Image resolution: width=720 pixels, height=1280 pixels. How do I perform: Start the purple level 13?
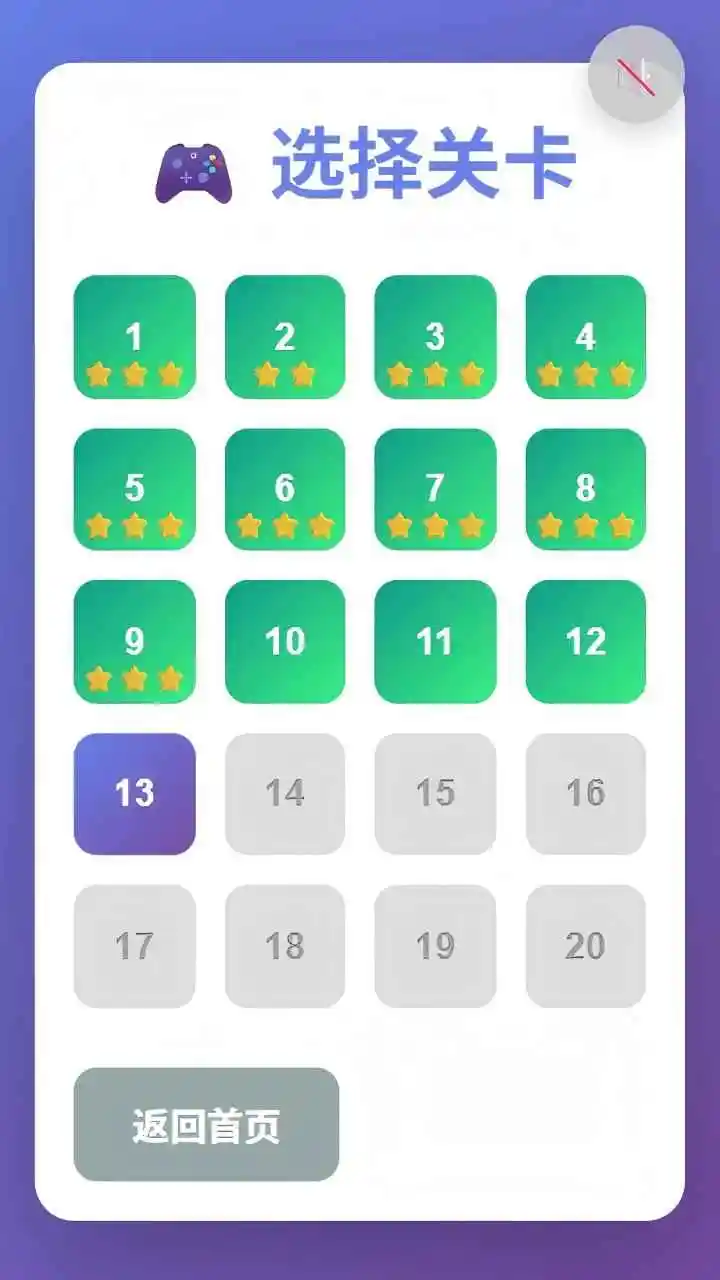click(135, 794)
